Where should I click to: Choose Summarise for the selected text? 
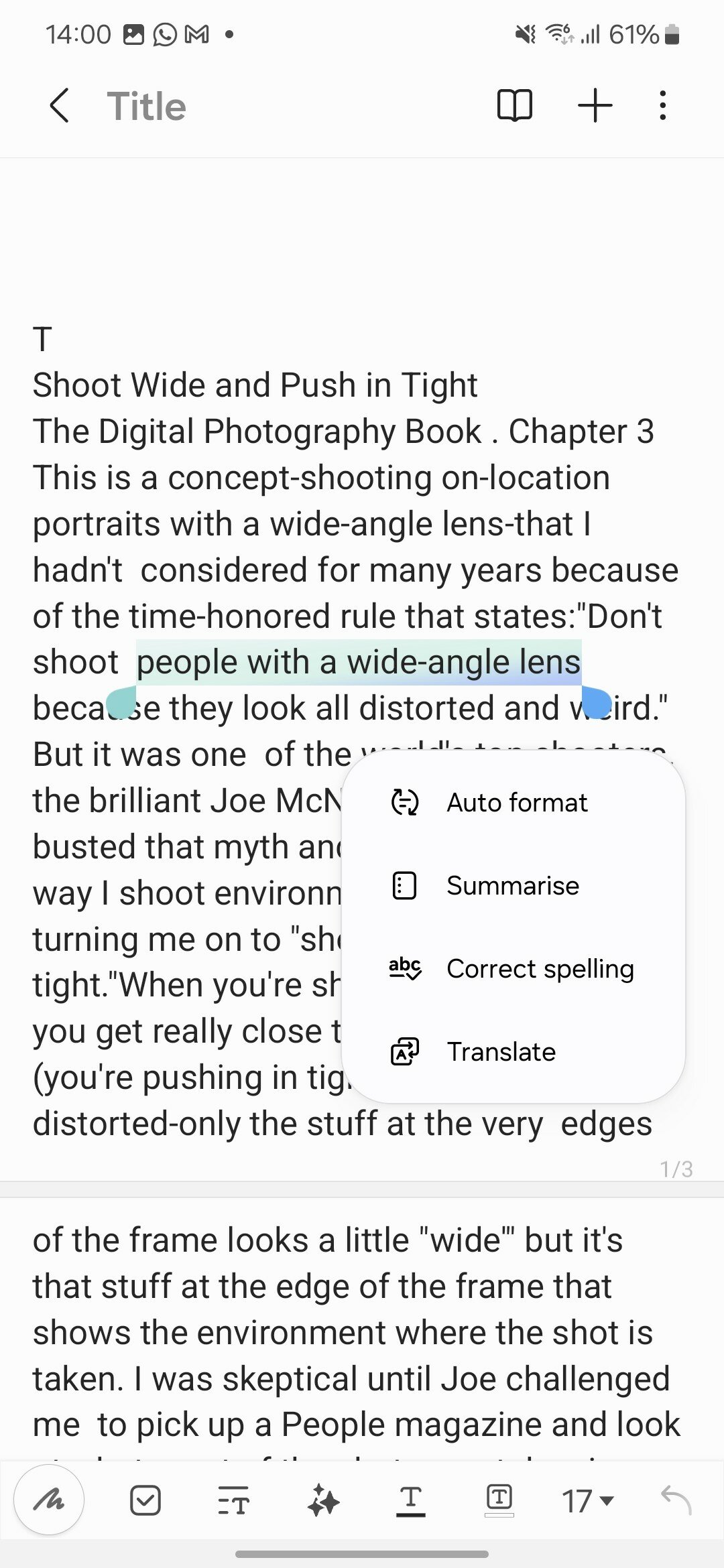pos(514,885)
